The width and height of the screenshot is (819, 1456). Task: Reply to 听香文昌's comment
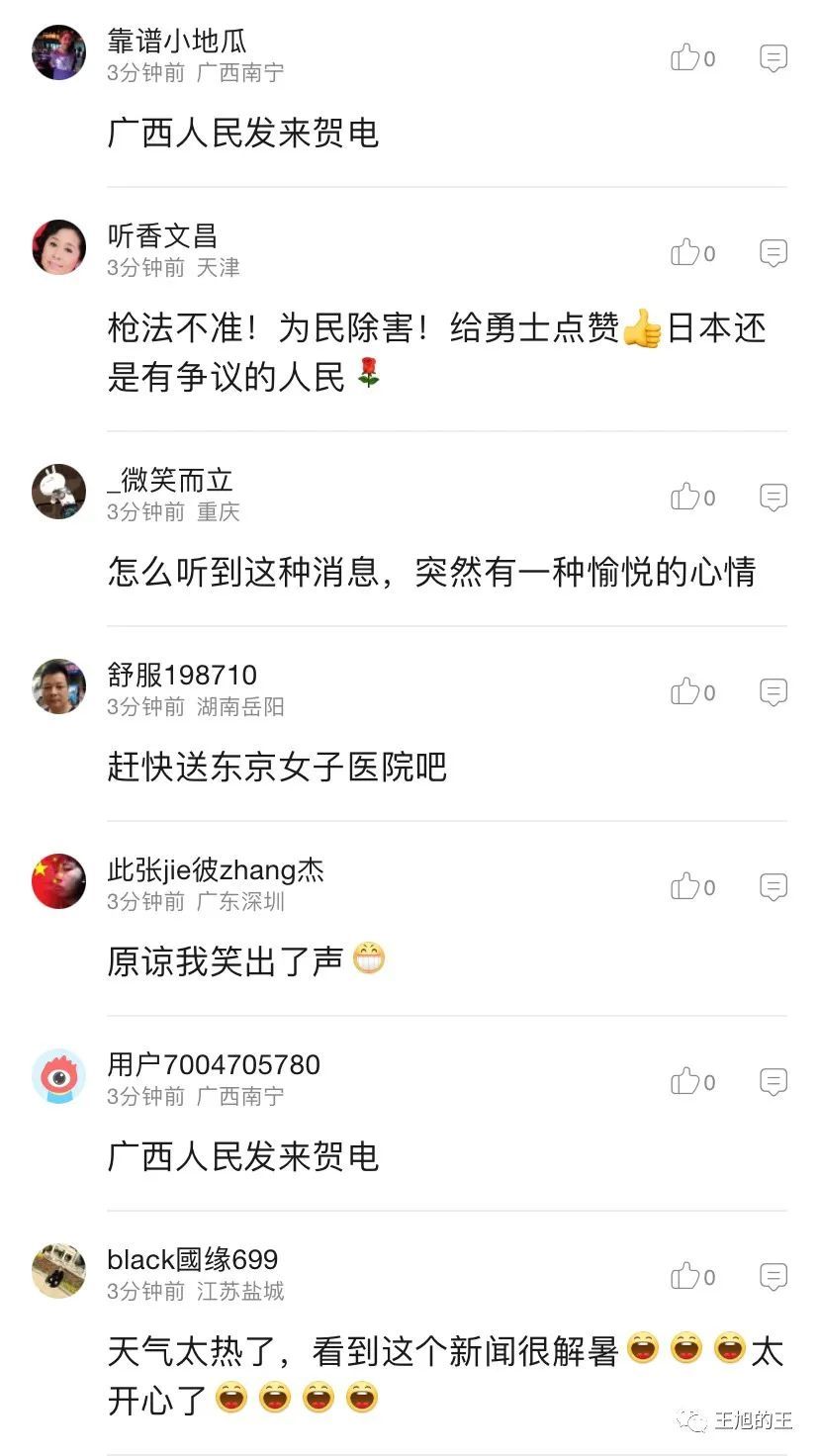773,253
